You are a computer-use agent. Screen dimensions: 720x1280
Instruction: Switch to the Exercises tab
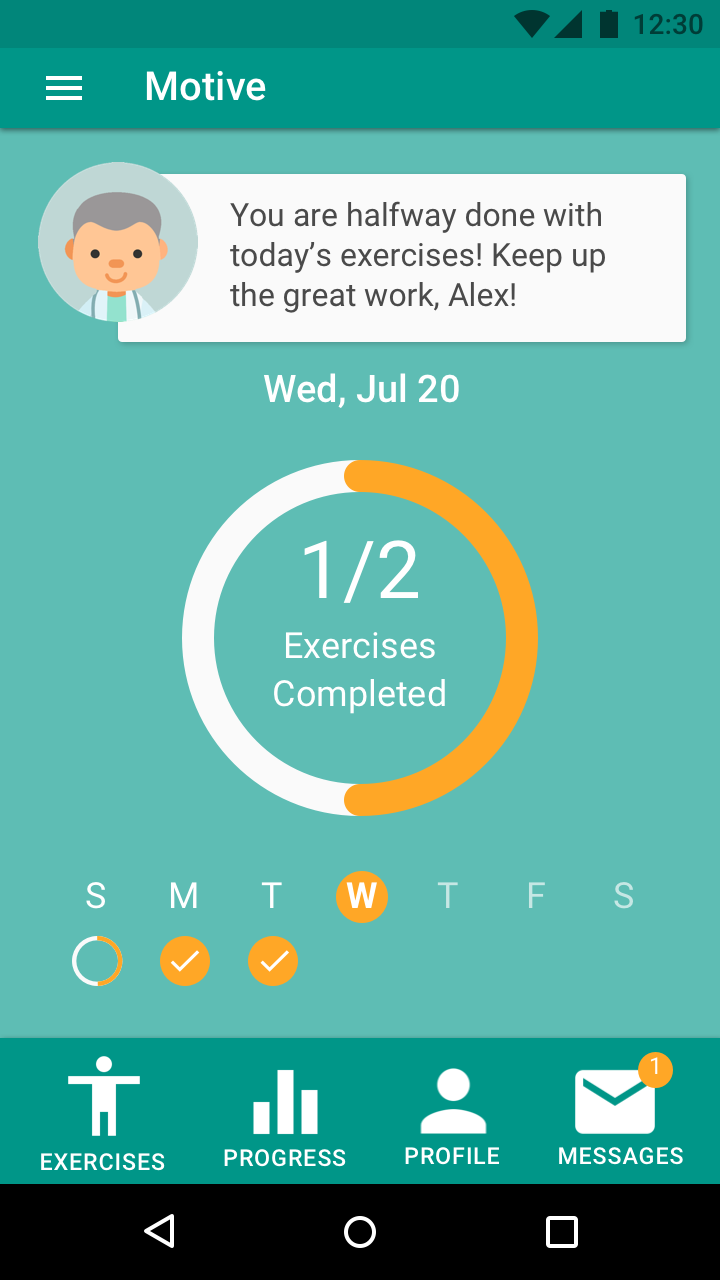[103, 1113]
